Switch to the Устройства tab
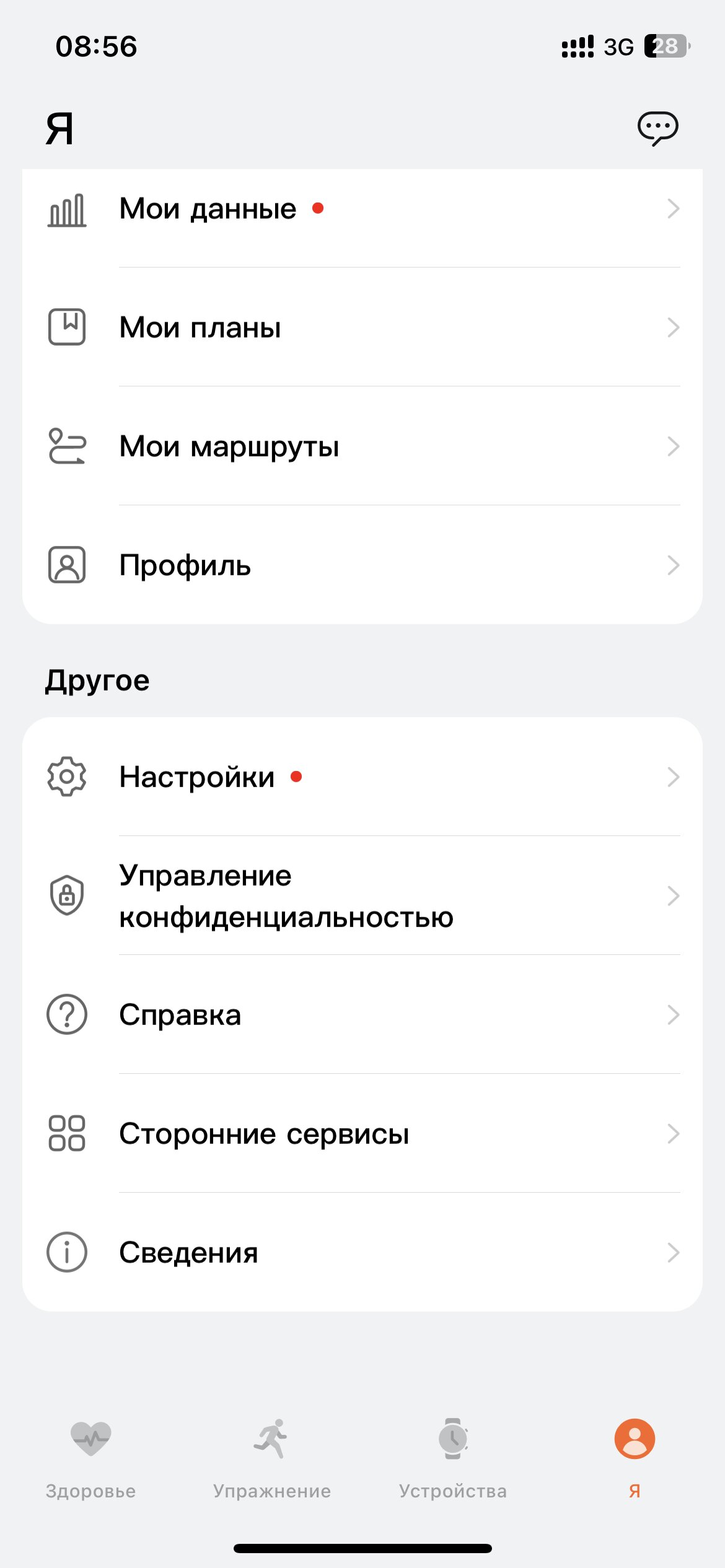Screen dimensions: 725x1568 point(453,1459)
